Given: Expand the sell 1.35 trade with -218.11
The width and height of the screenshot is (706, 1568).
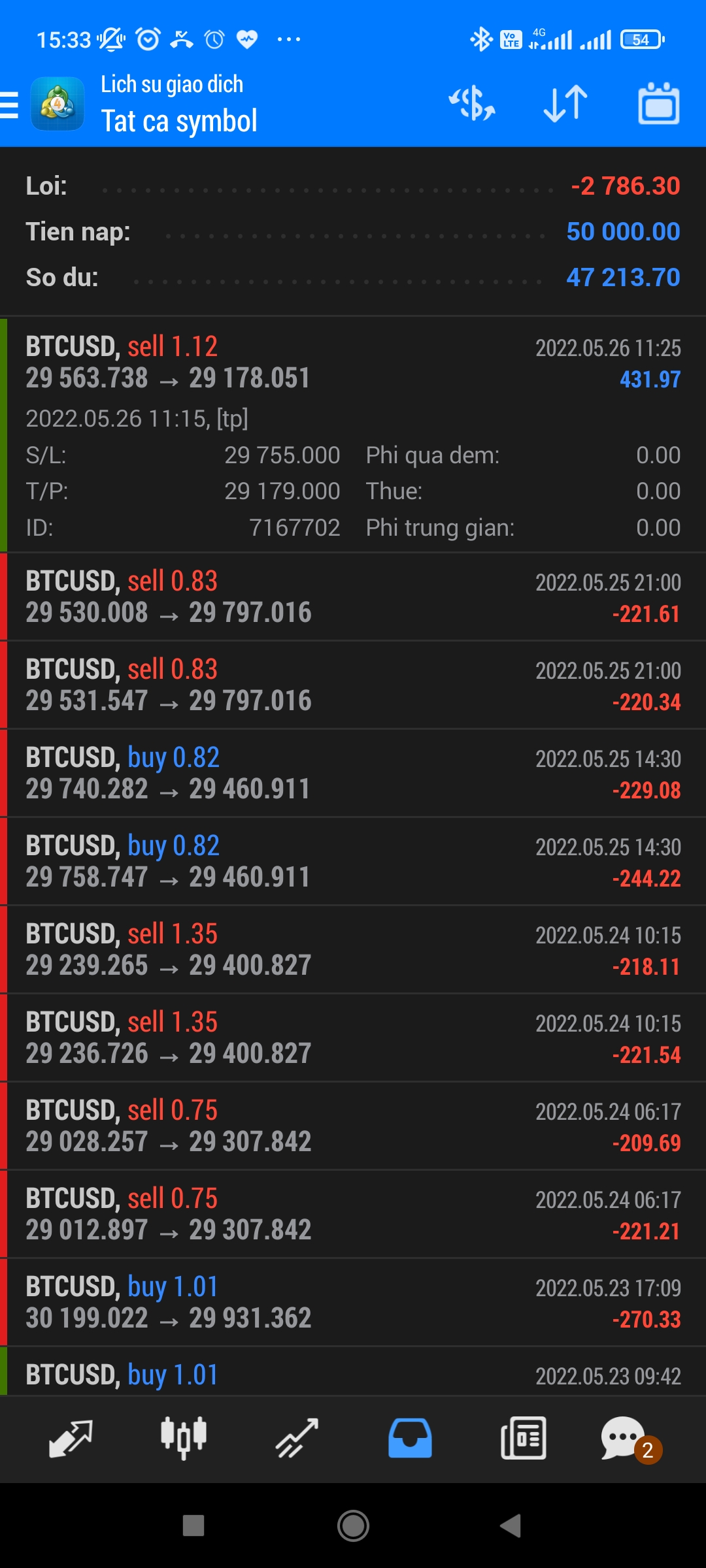Looking at the screenshot, I should 353,950.
